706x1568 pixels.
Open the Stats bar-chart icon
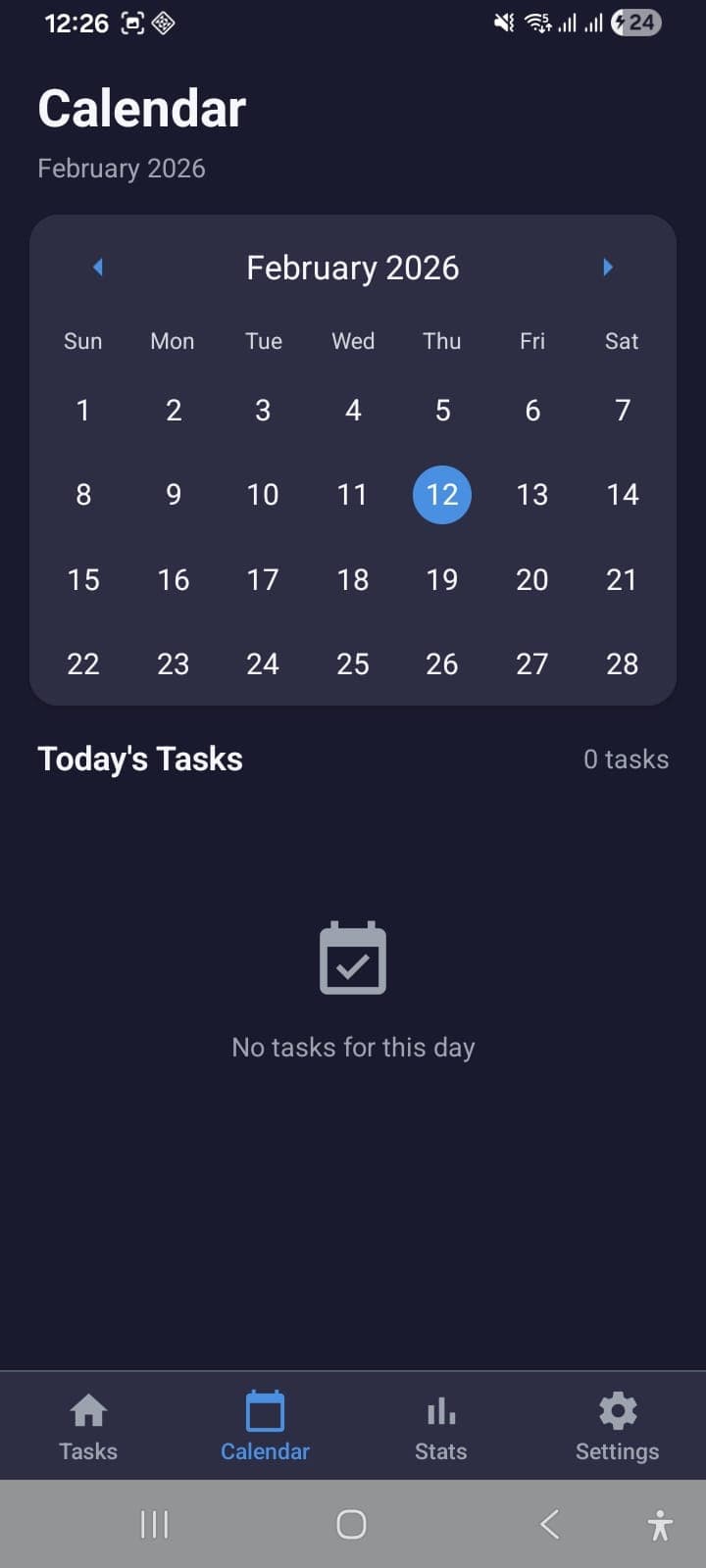pyautogui.click(x=440, y=1410)
